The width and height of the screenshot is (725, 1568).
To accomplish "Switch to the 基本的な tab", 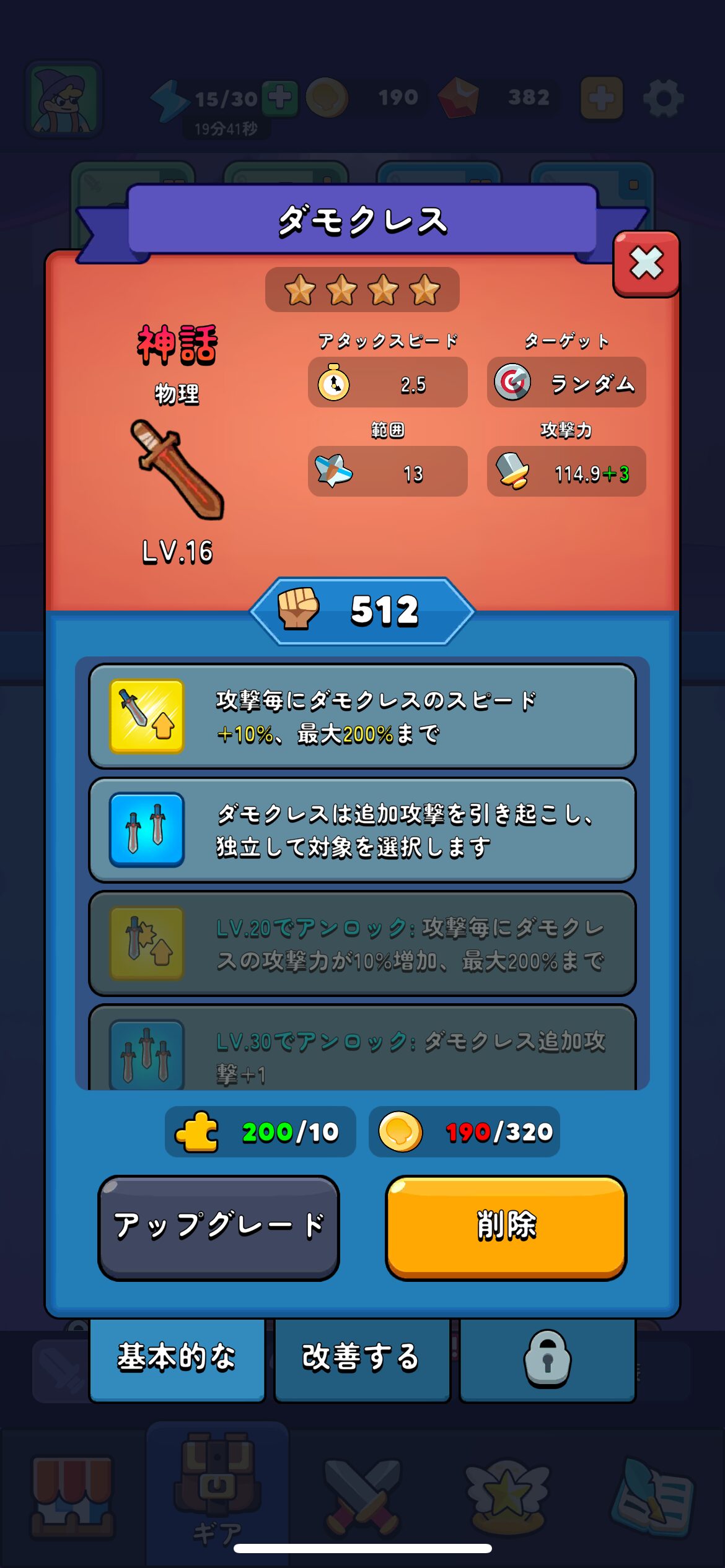I will click(x=177, y=1358).
